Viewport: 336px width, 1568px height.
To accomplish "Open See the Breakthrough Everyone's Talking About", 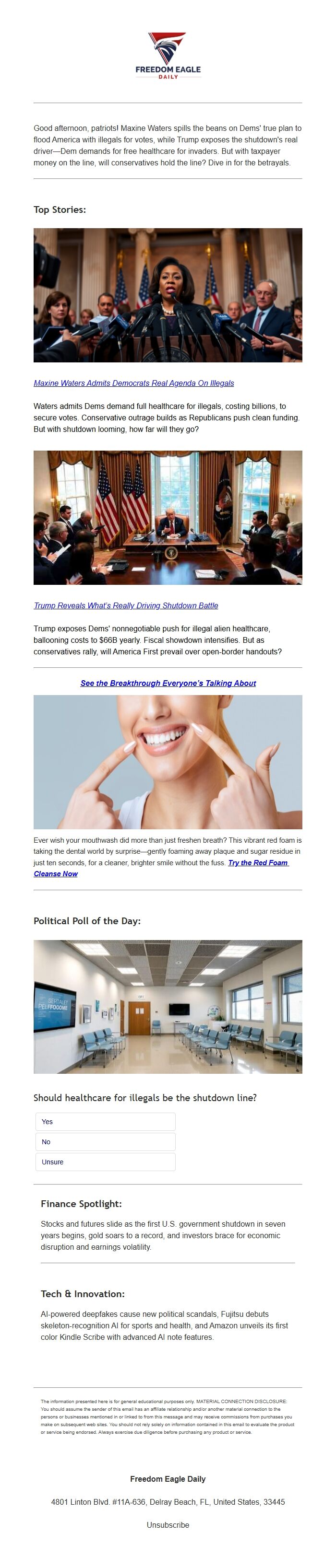I will pos(168,683).
